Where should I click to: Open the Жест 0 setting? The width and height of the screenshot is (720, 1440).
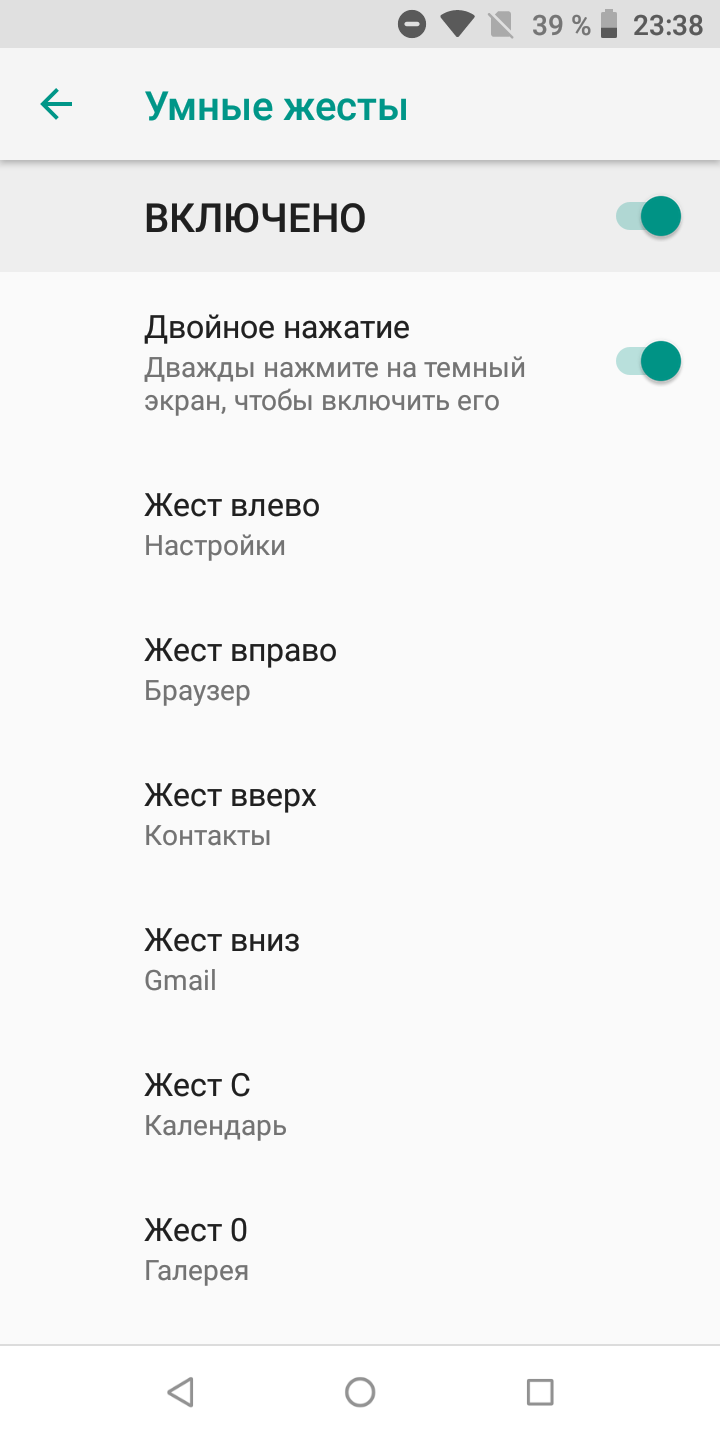point(360,1250)
